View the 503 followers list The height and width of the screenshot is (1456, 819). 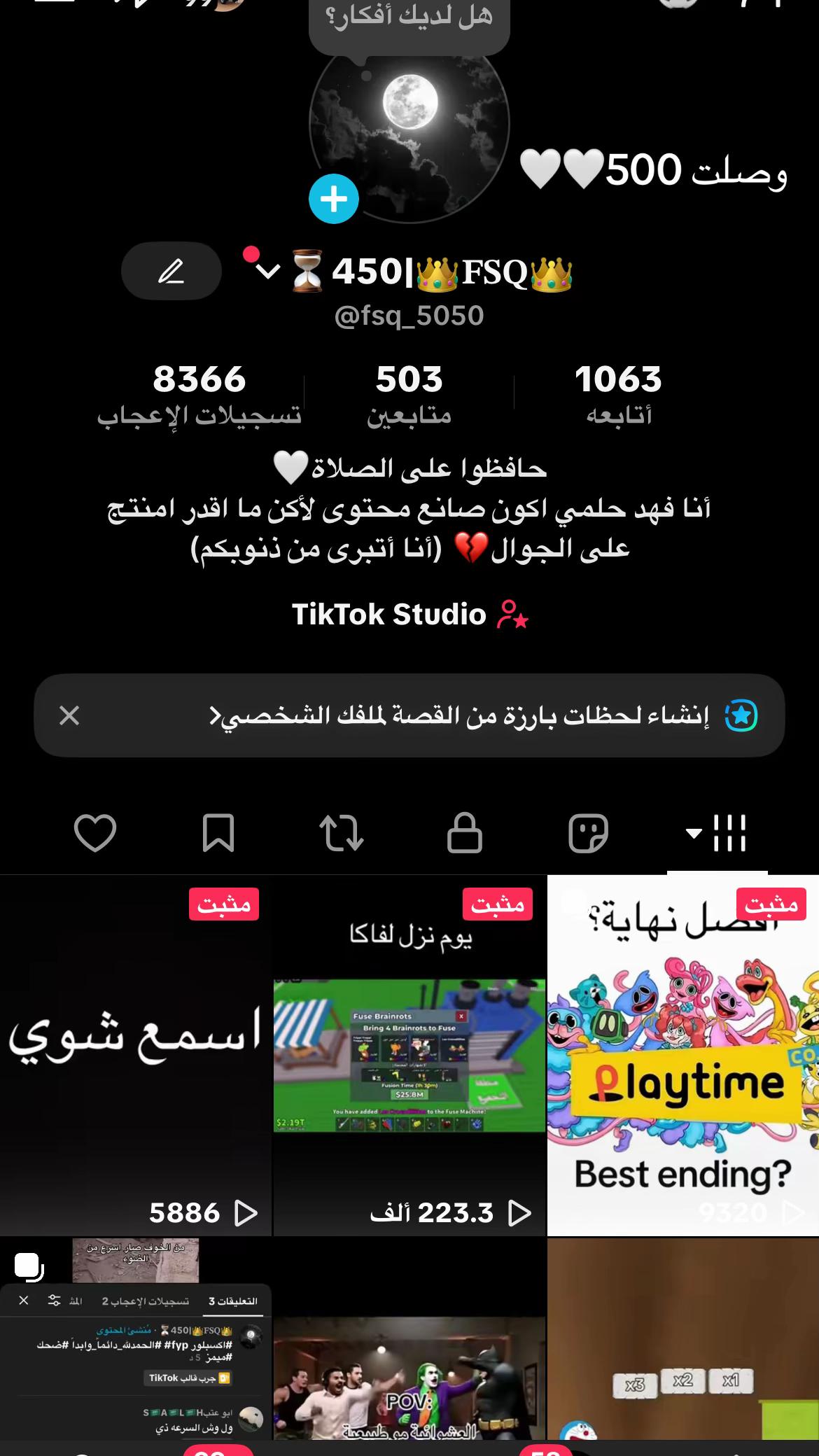tap(409, 394)
